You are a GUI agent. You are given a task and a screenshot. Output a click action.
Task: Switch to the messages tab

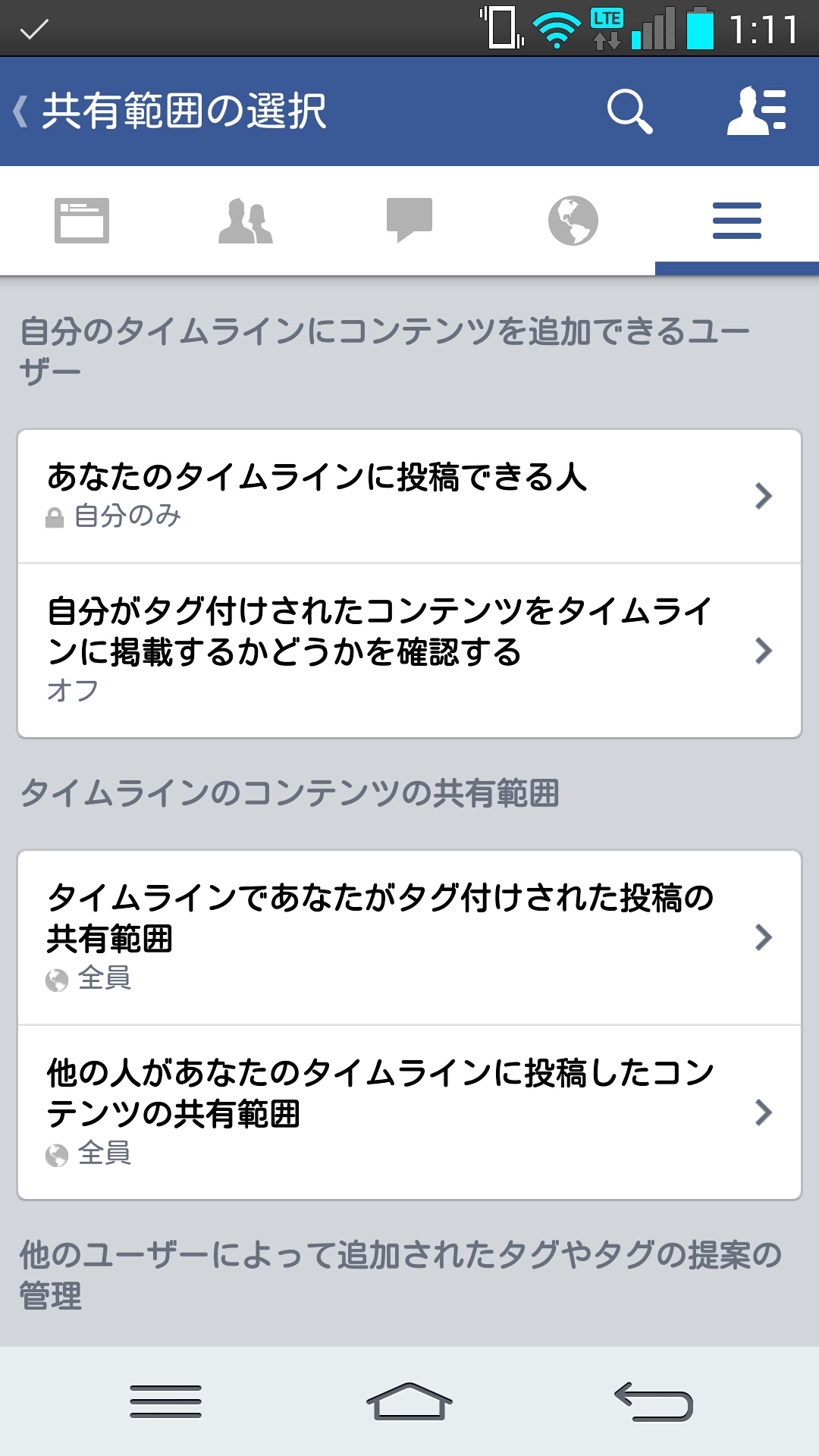tap(409, 221)
